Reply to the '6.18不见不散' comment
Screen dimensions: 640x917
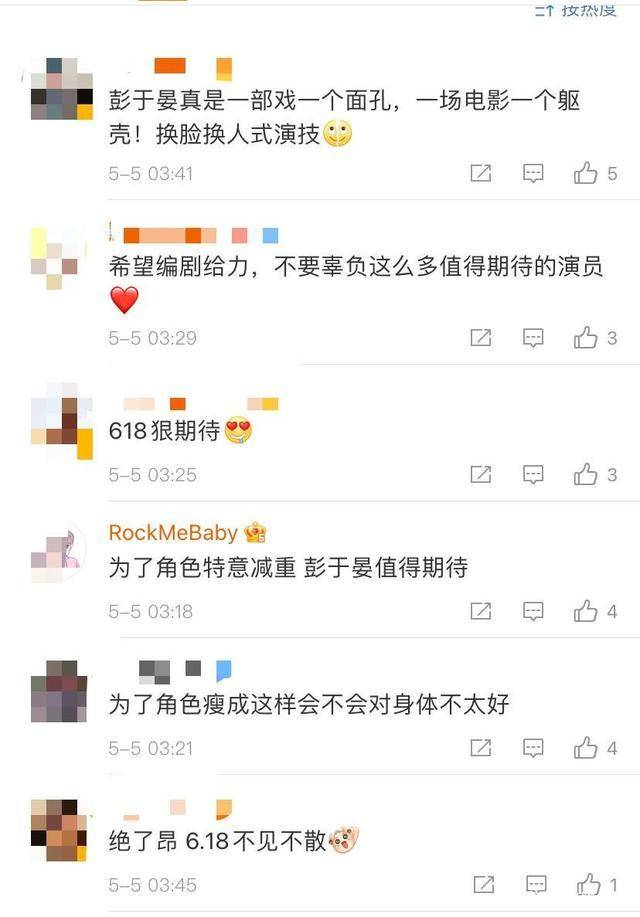click(x=536, y=885)
